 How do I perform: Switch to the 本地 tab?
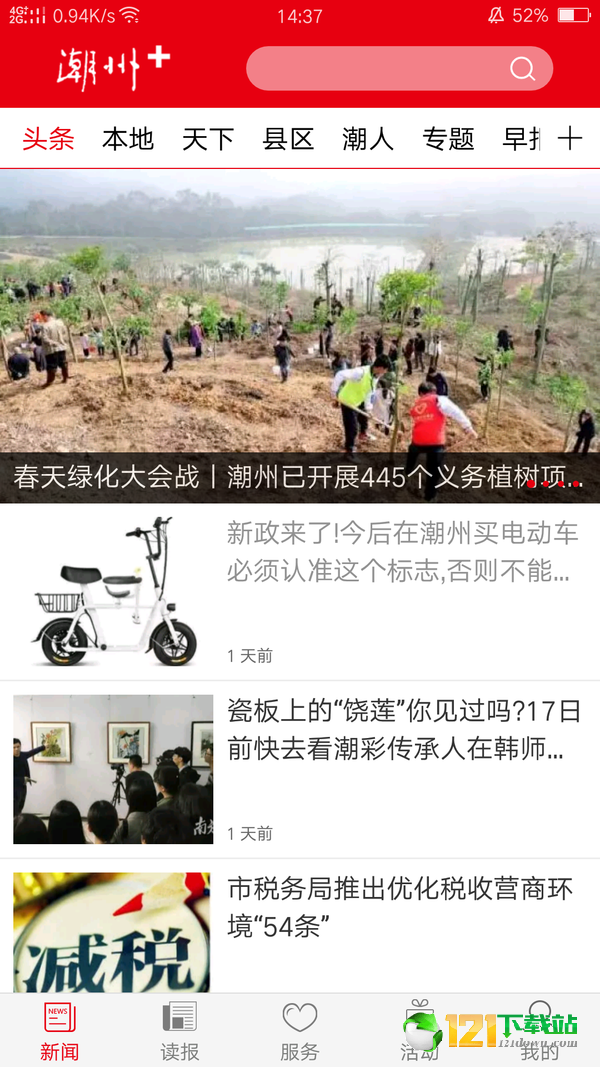128,139
